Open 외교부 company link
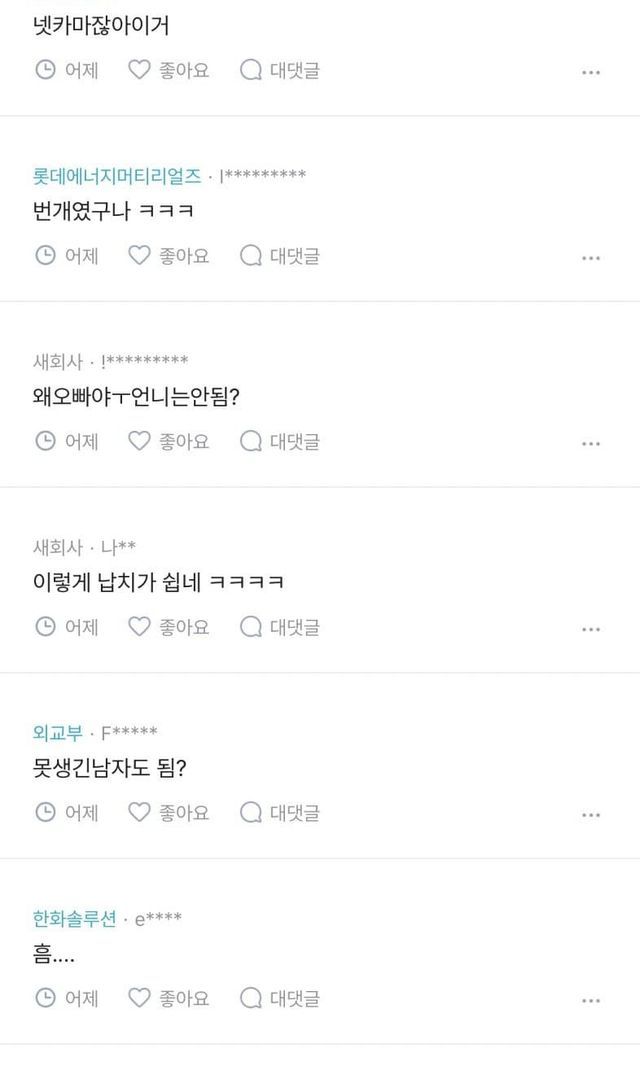640x1071 pixels. (57, 733)
